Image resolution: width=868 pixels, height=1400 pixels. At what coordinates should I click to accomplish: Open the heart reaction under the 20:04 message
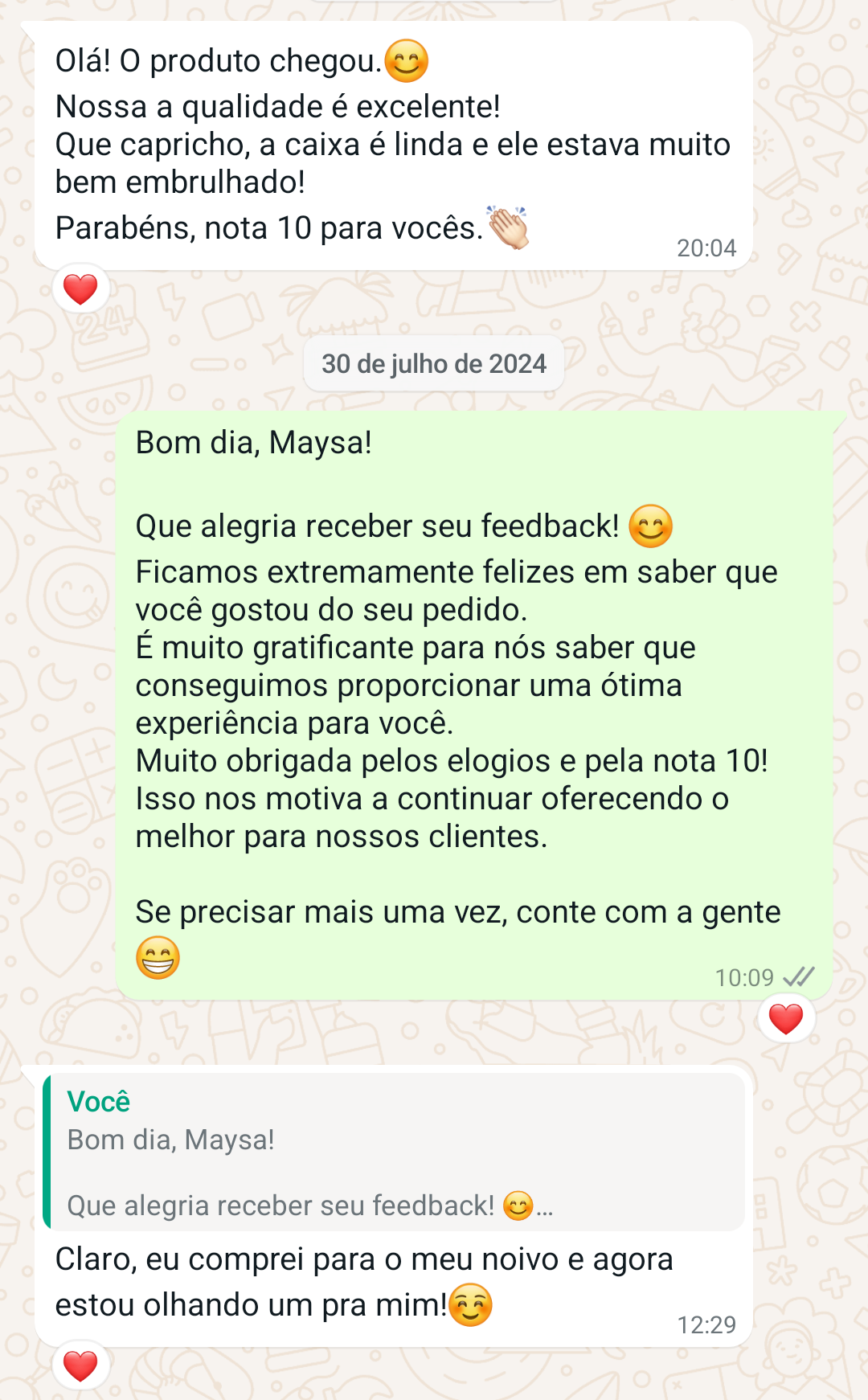click(x=80, y=289)
